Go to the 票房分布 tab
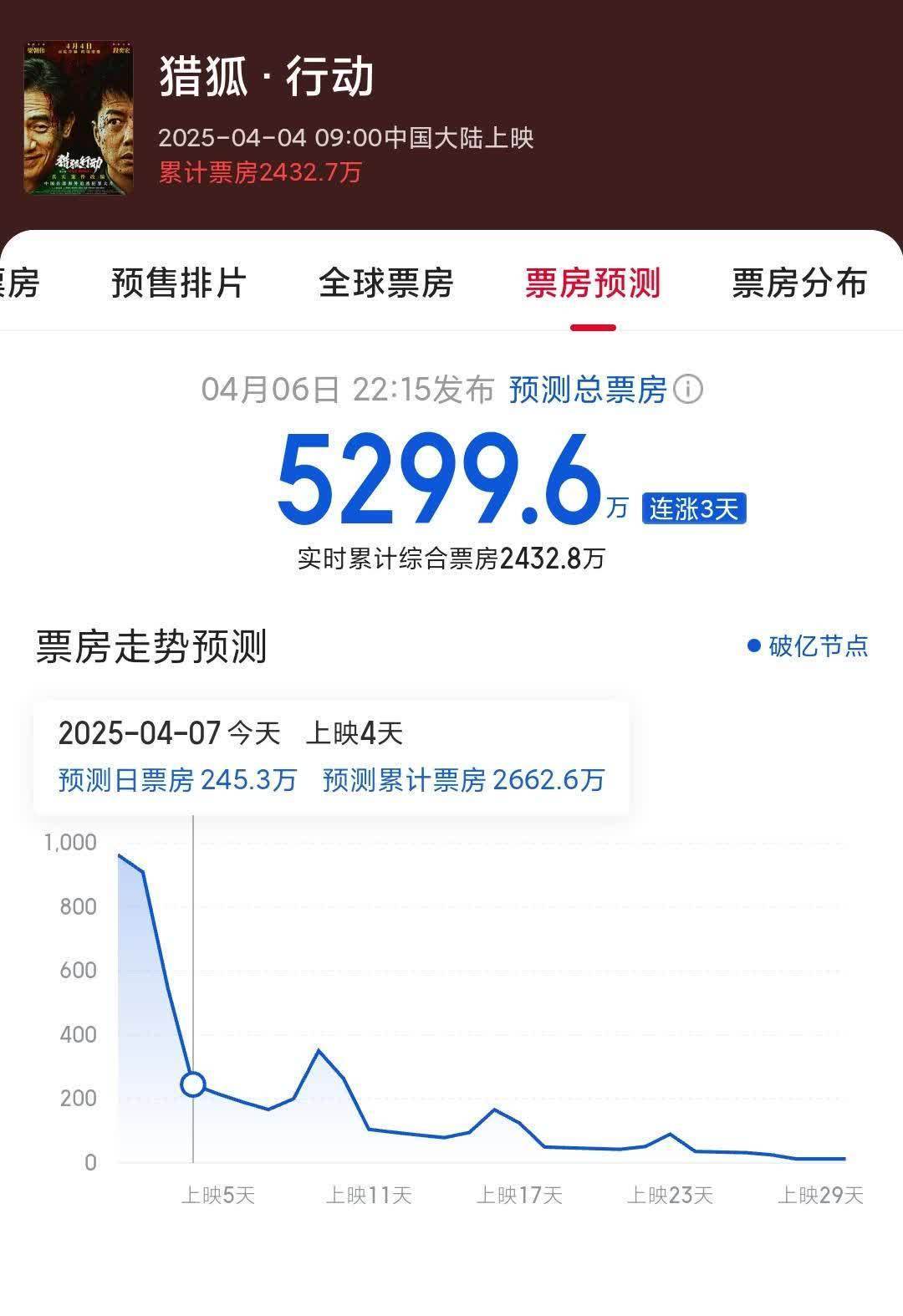 pyautogui.click(x=799, y=283)
